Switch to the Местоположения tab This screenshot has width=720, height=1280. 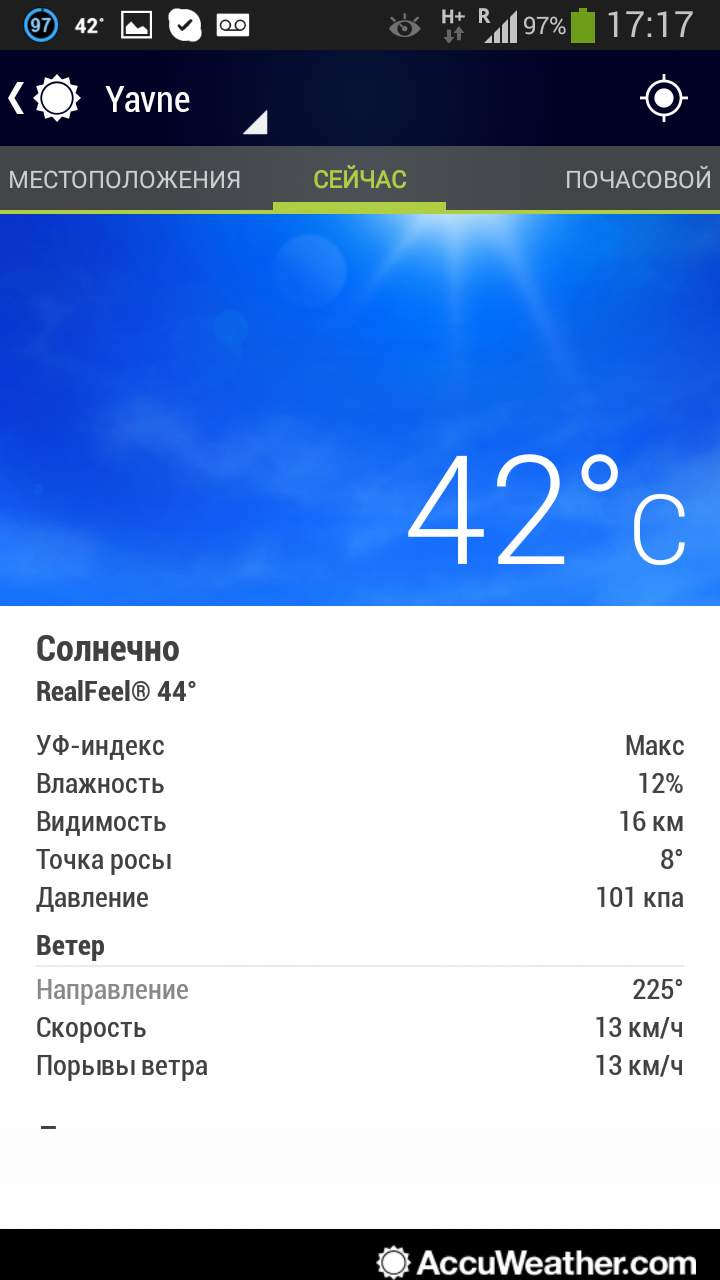pyautogui.click(x=125, y=180)
